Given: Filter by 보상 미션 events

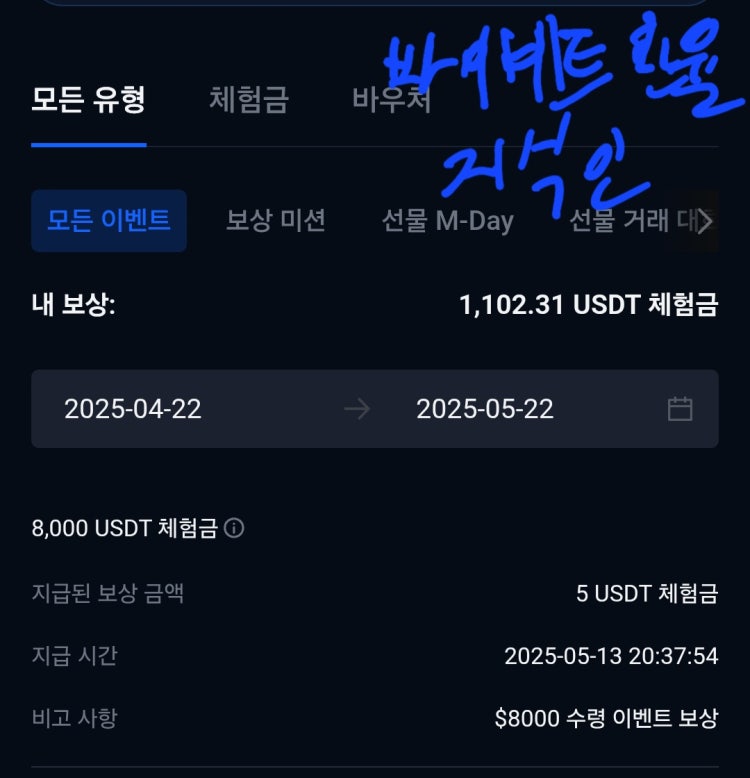Looking at the screenshot, I should coord(276,221).
